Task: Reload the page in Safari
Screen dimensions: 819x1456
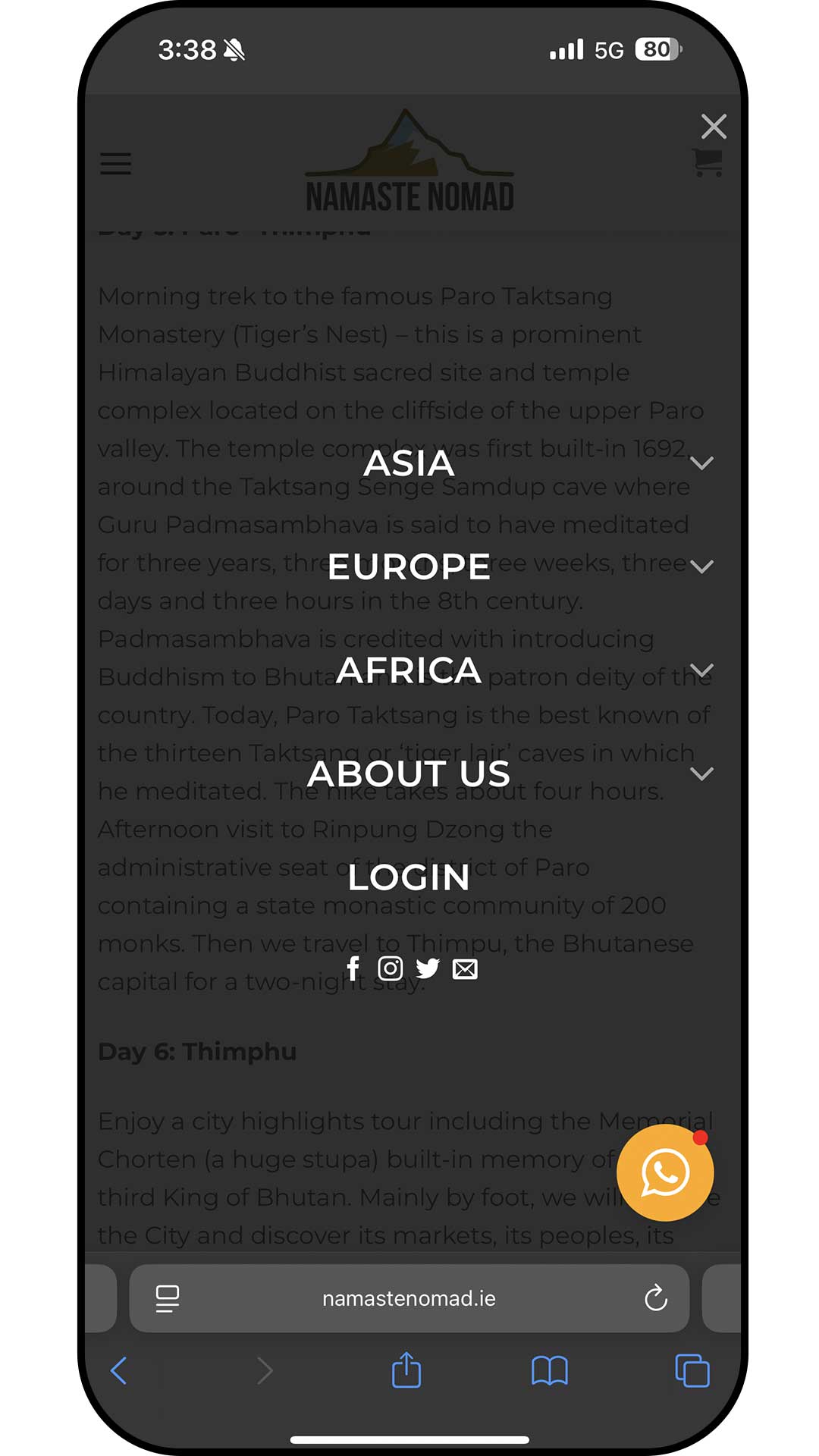Action: point(656,1298)
